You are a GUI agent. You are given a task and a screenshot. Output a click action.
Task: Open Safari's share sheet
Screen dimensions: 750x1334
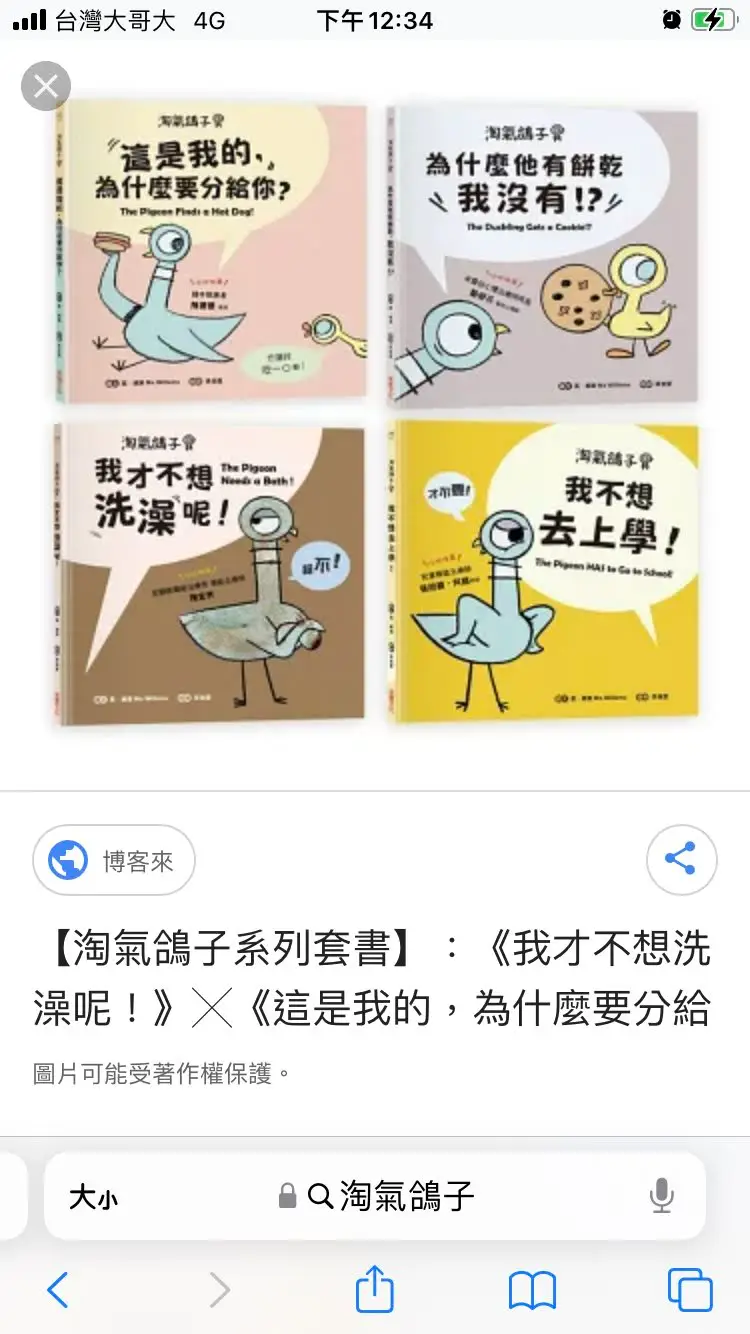click(374, 1289)
